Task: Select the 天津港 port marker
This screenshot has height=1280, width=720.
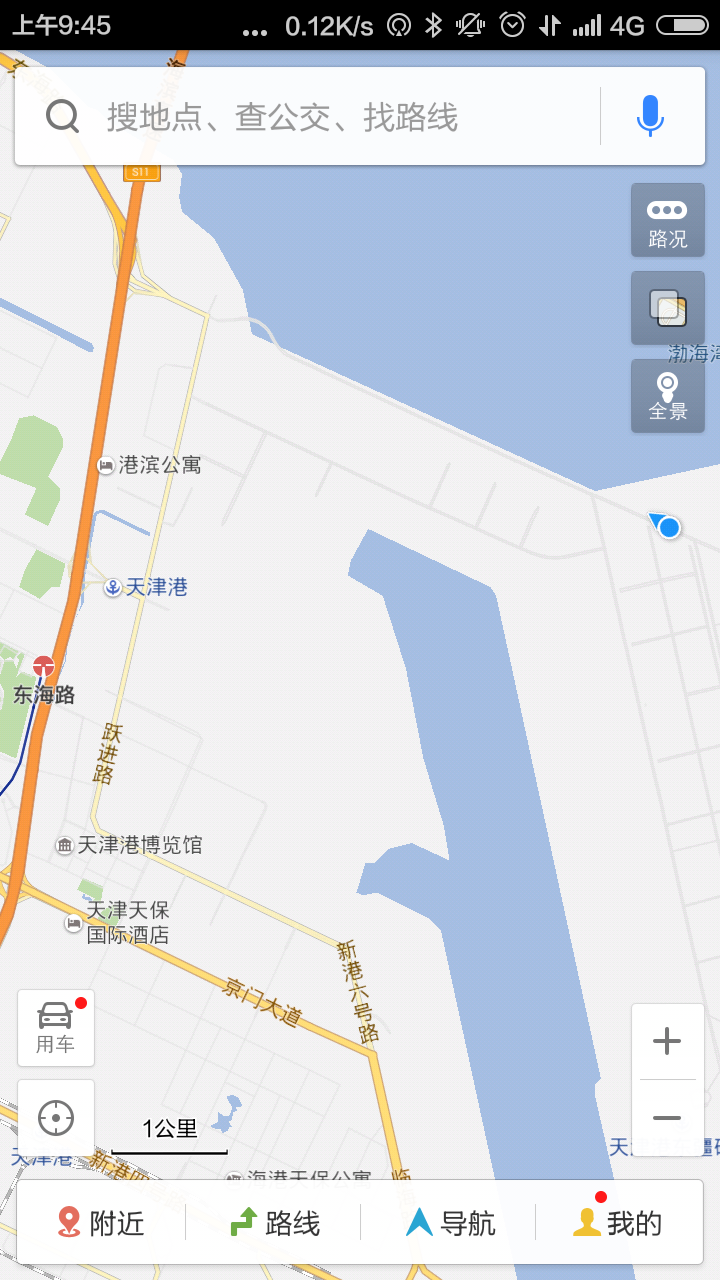Action: tap(114, 587)
